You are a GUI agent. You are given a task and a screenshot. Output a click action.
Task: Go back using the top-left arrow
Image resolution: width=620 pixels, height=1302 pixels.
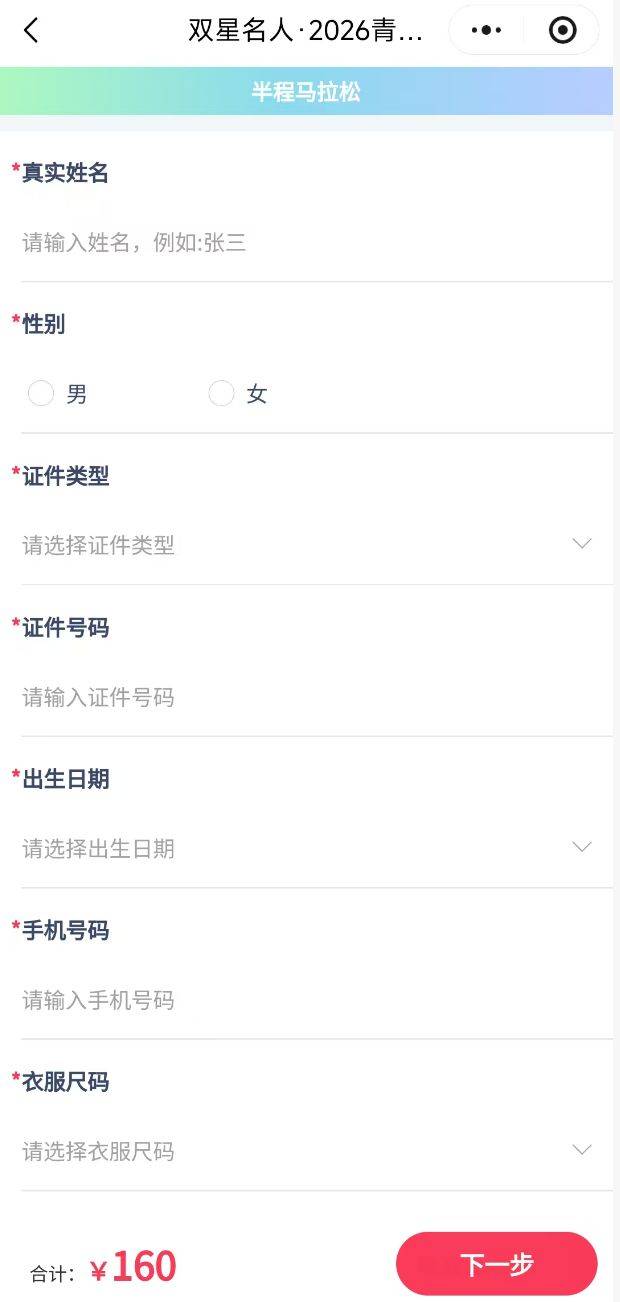(31, 31)
